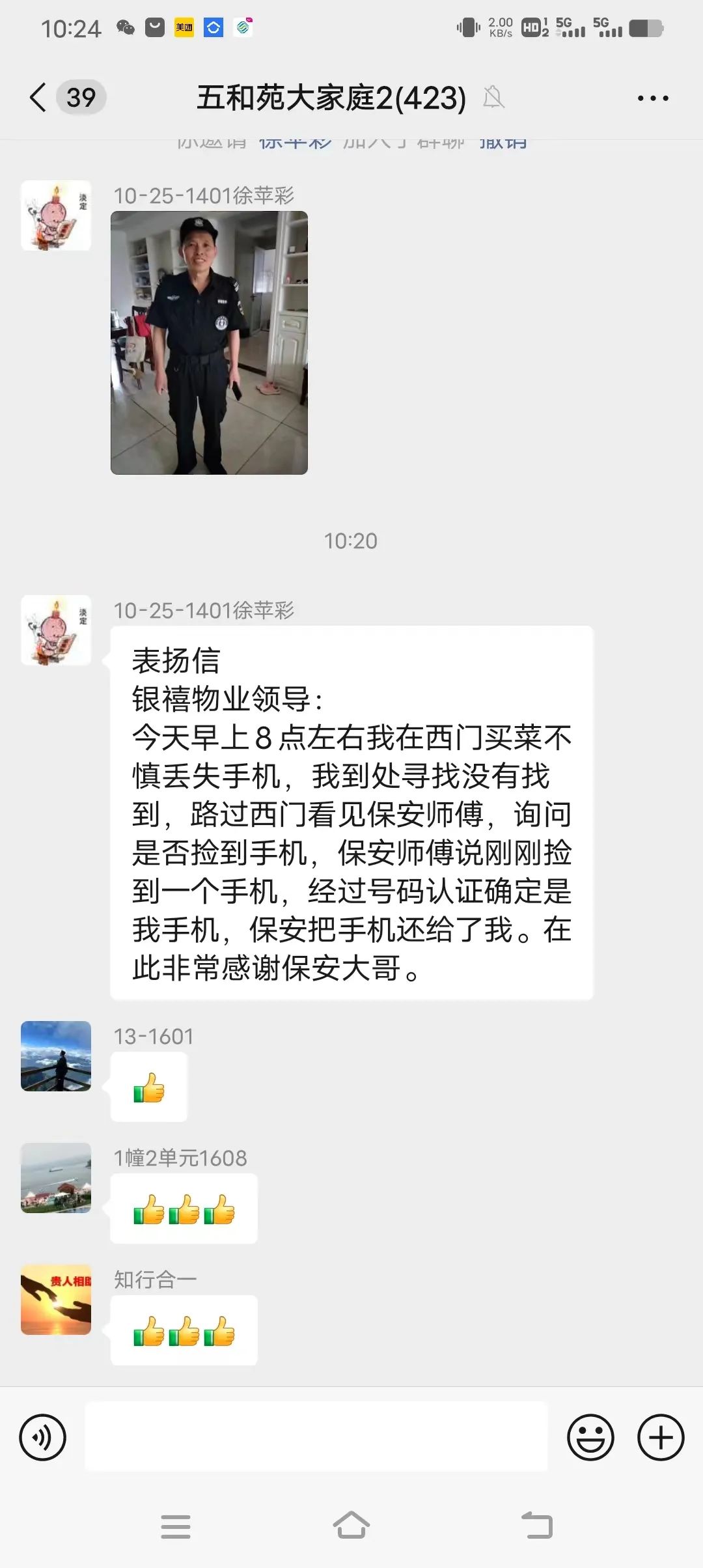The height and width of the screenshot is (1568, 703).
Task: Open the group chat overflow menu
Action: (x=653, y=98)
